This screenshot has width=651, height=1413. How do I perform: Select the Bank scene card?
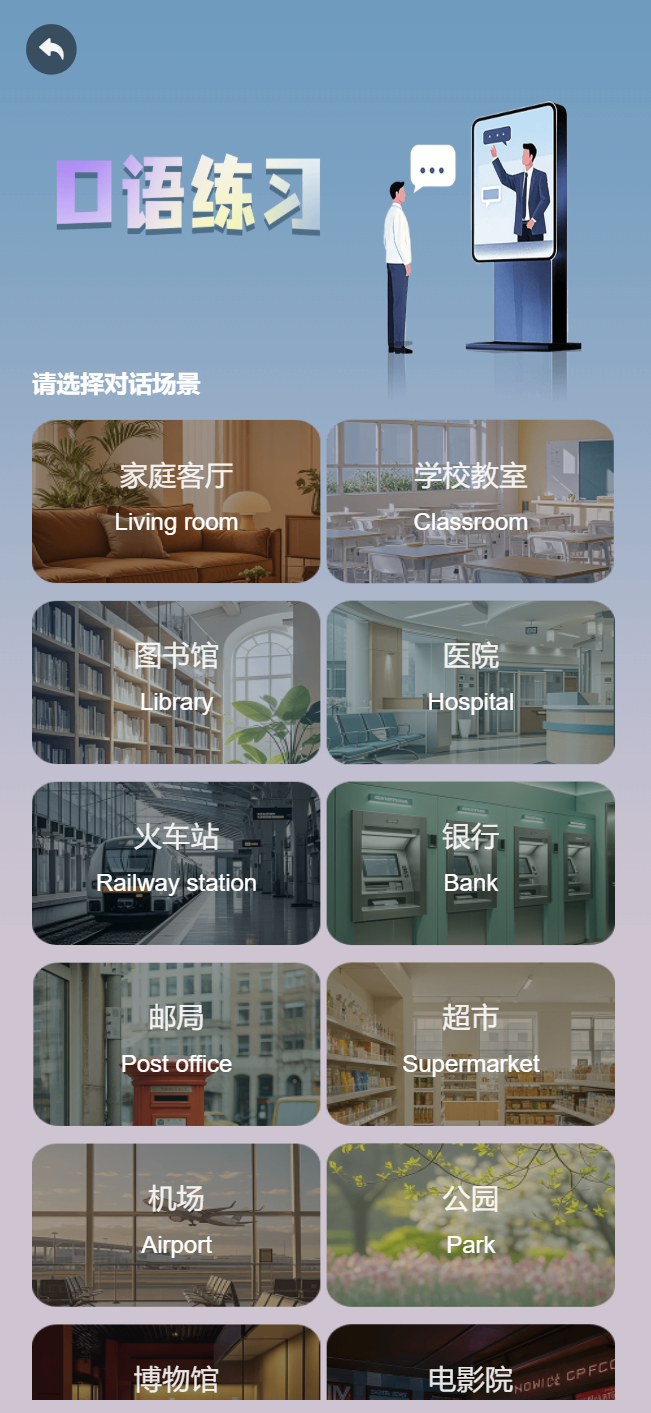pyautogui.click(x=470, y=862)
